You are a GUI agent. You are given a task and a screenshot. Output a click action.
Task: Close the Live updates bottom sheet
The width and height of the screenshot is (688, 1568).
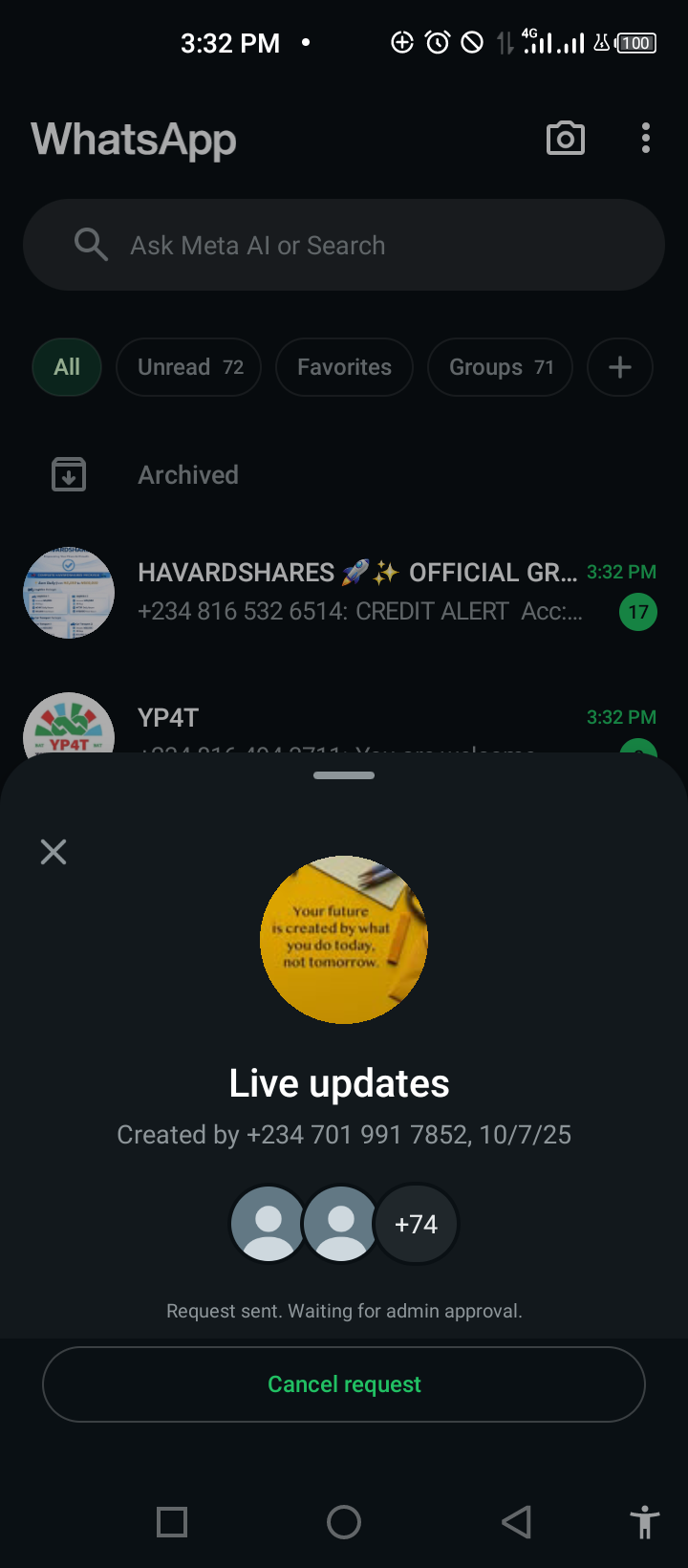[x=54, y=852]
